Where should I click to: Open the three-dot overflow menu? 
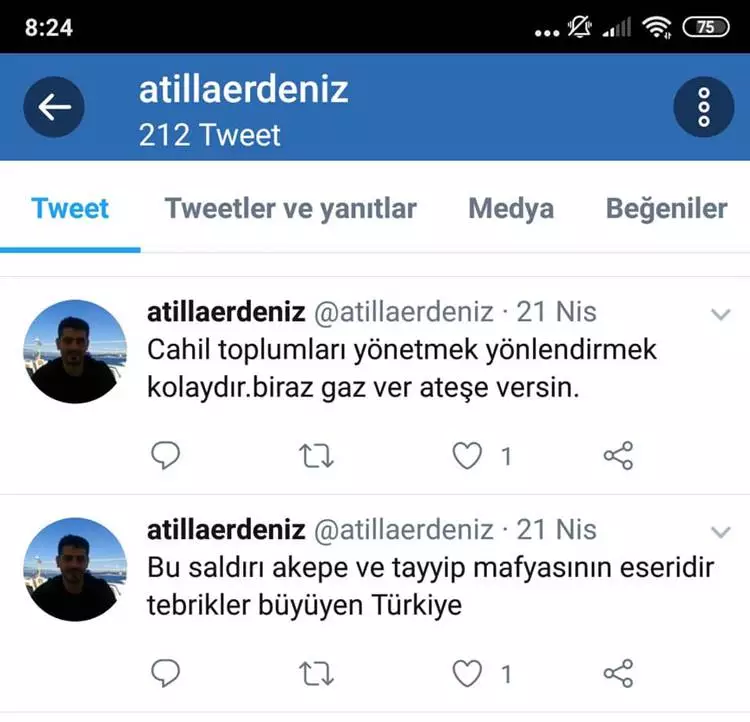coord(704,106)
